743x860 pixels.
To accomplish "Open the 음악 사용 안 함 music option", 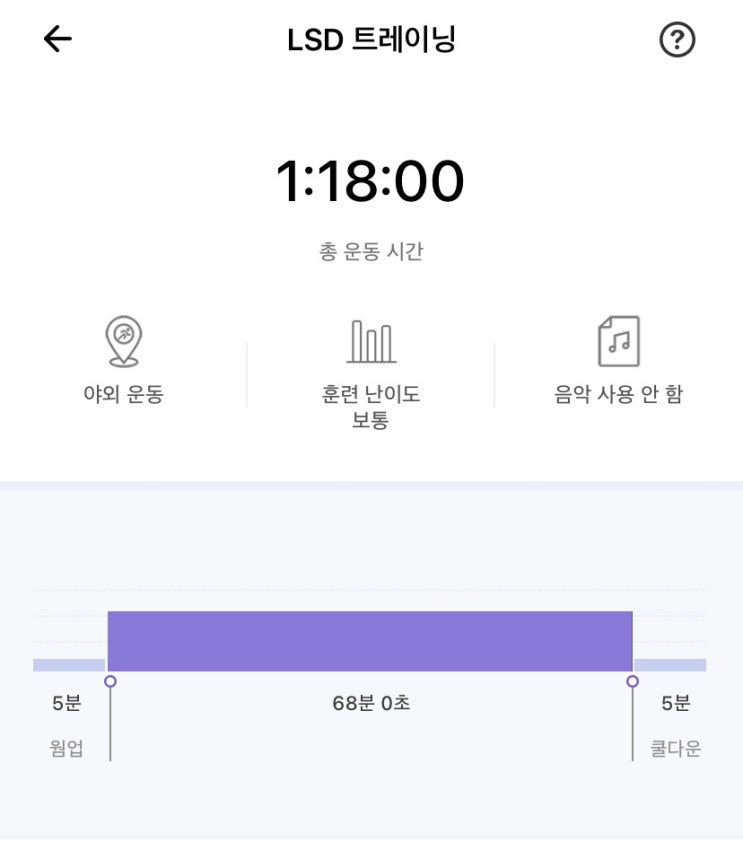I will (618, 360).
